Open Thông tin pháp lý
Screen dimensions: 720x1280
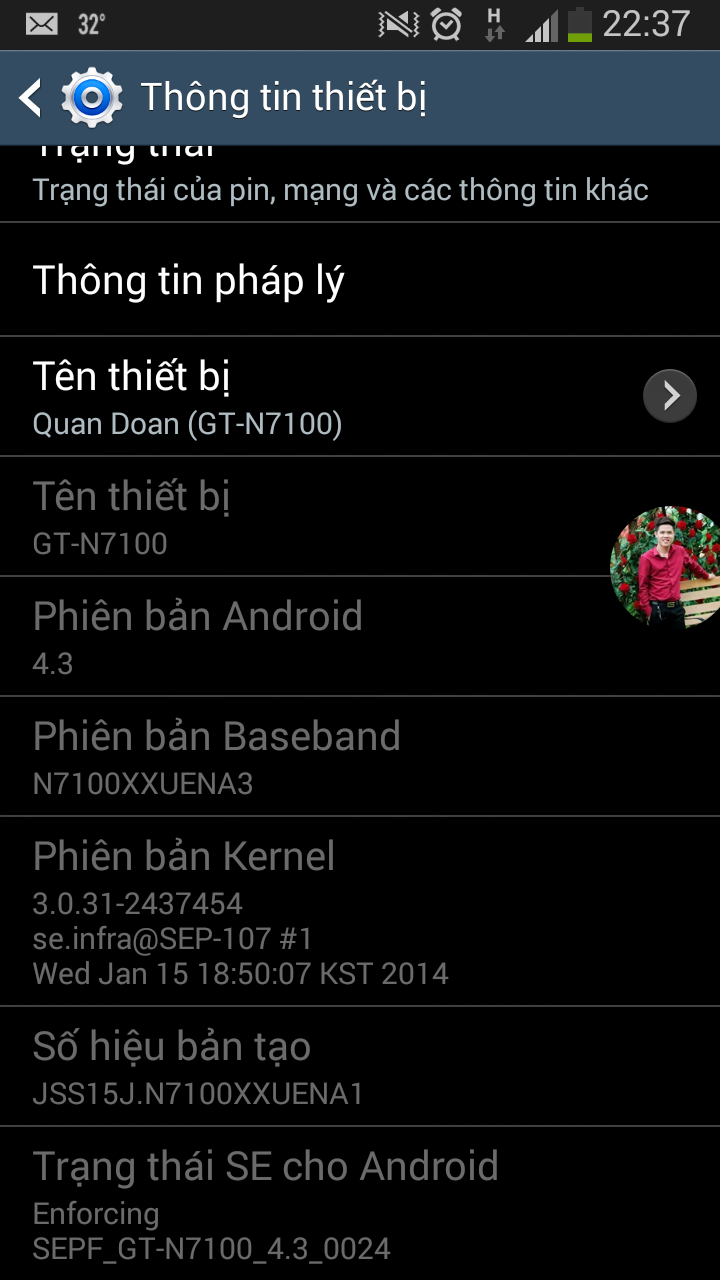coord(300,281)
